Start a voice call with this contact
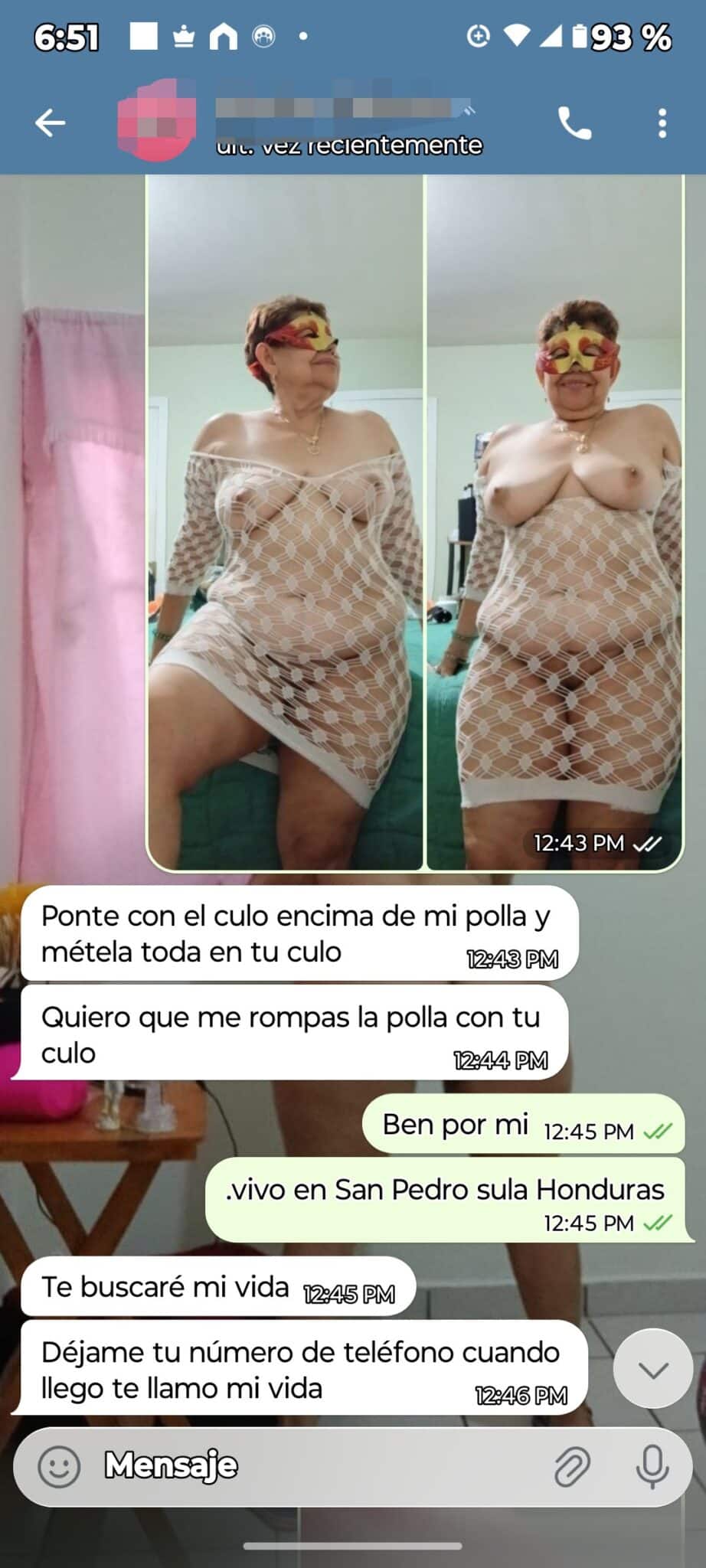 pyautogui.click(x=574, y=122)
